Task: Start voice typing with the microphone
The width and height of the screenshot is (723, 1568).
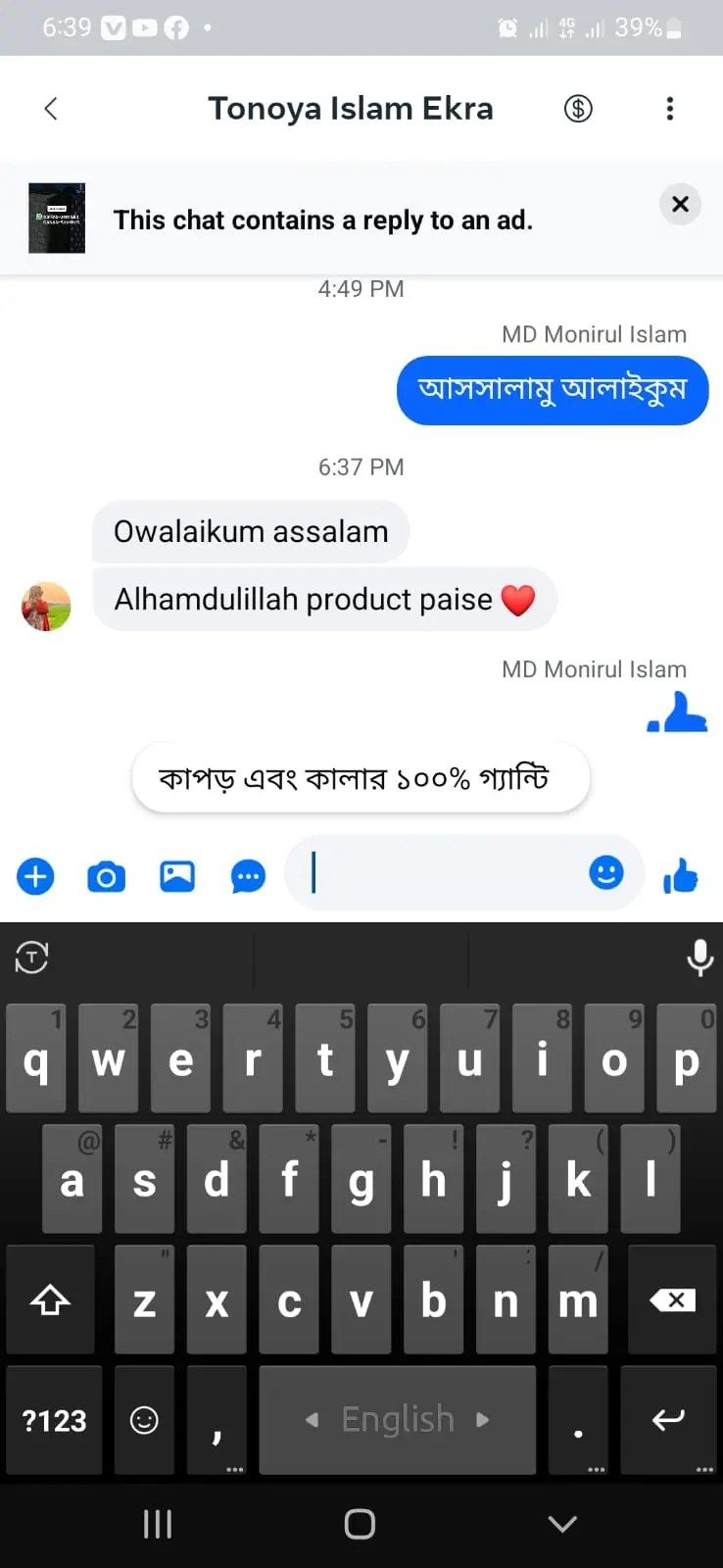Action: pyautogui.click(x=699, y=957)
